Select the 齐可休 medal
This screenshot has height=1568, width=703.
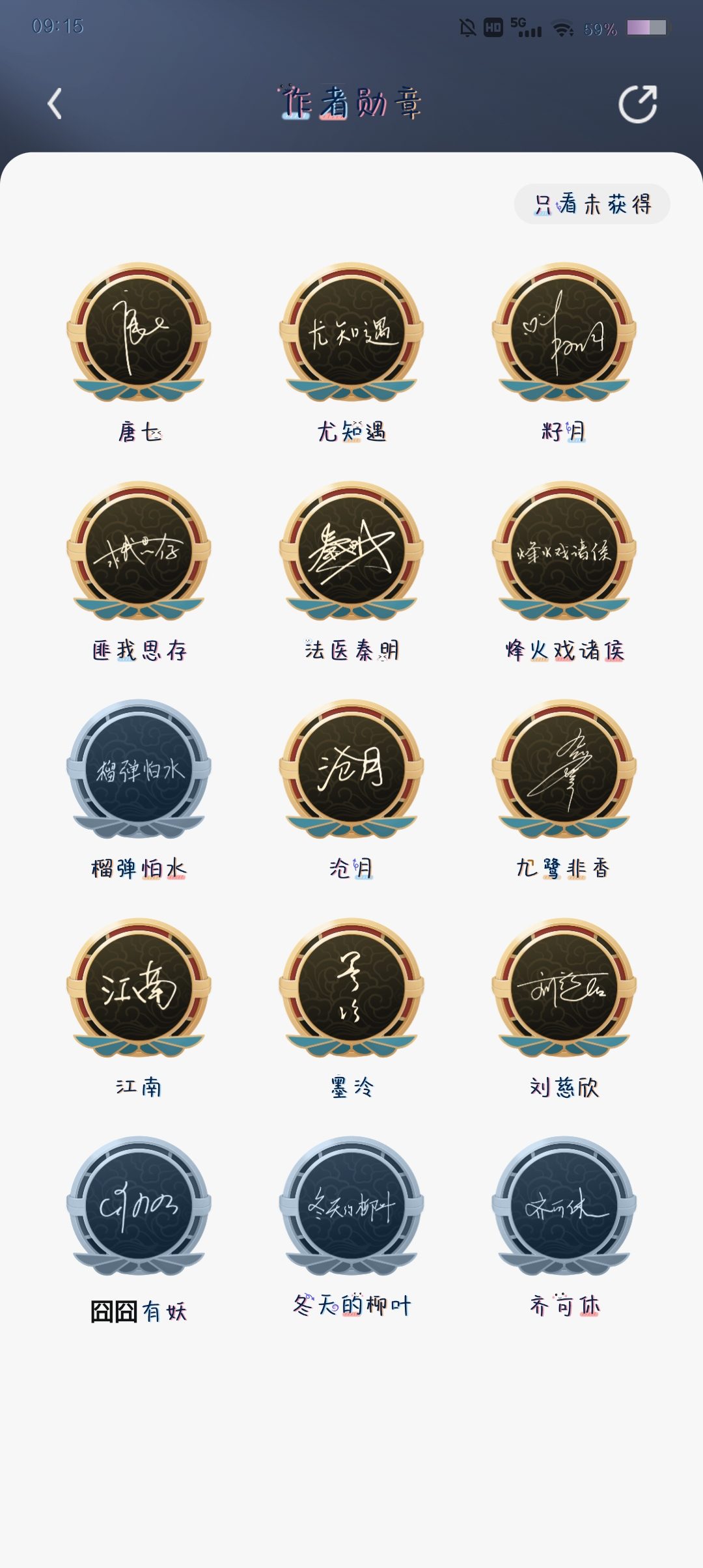[x=564, y=1206]
